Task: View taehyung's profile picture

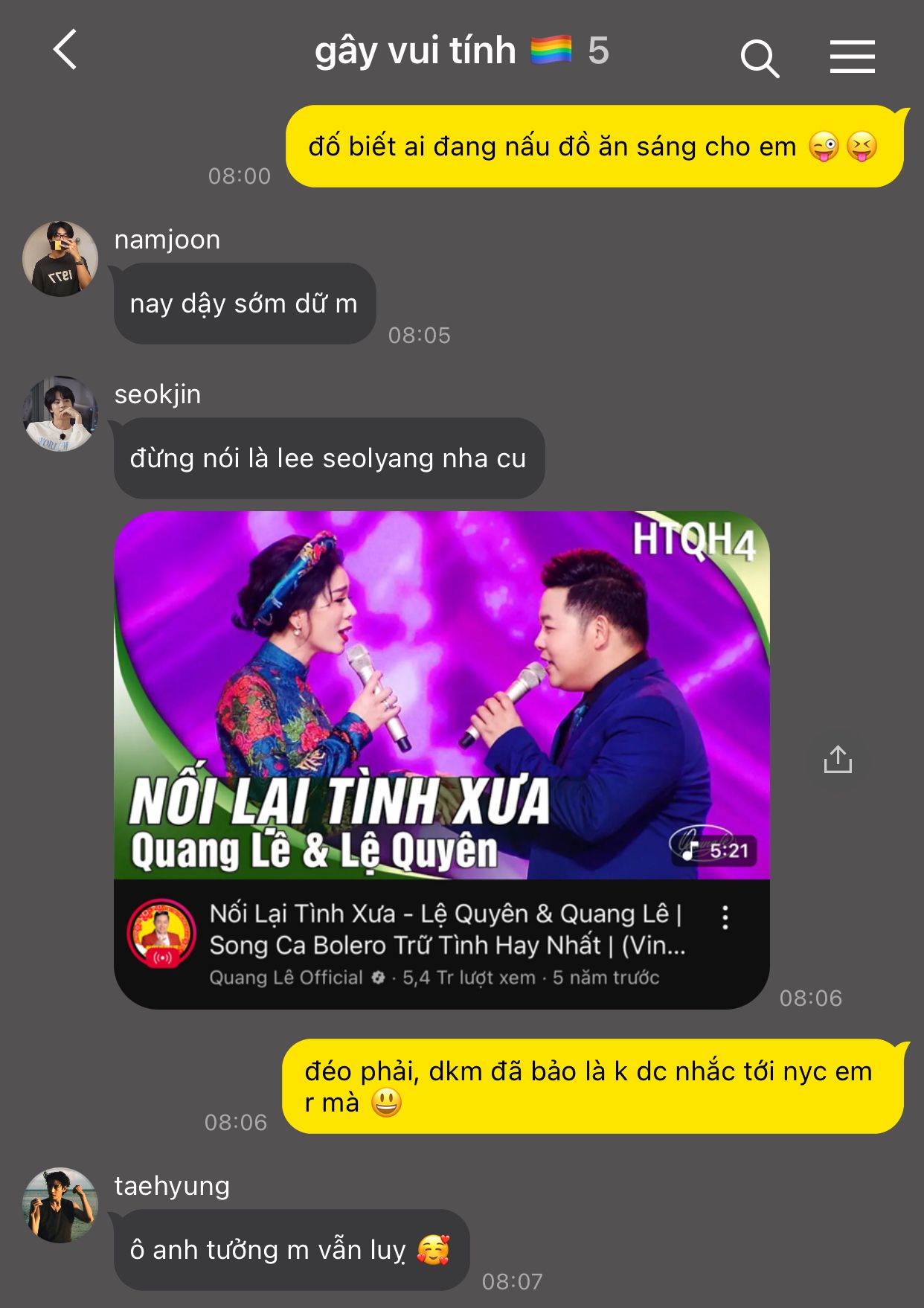Action: tap(60, 1205)
